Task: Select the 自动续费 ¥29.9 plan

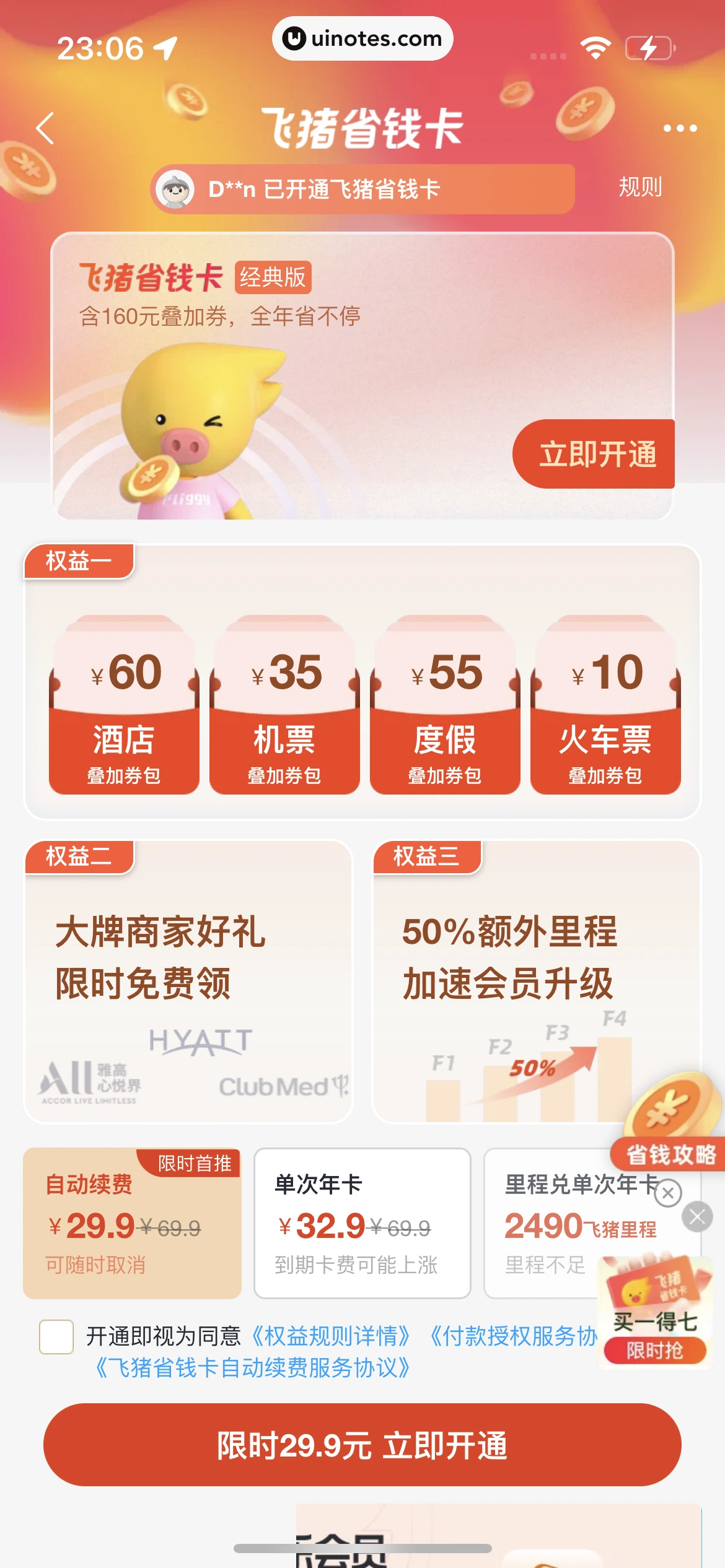Action: (131, 1223)
